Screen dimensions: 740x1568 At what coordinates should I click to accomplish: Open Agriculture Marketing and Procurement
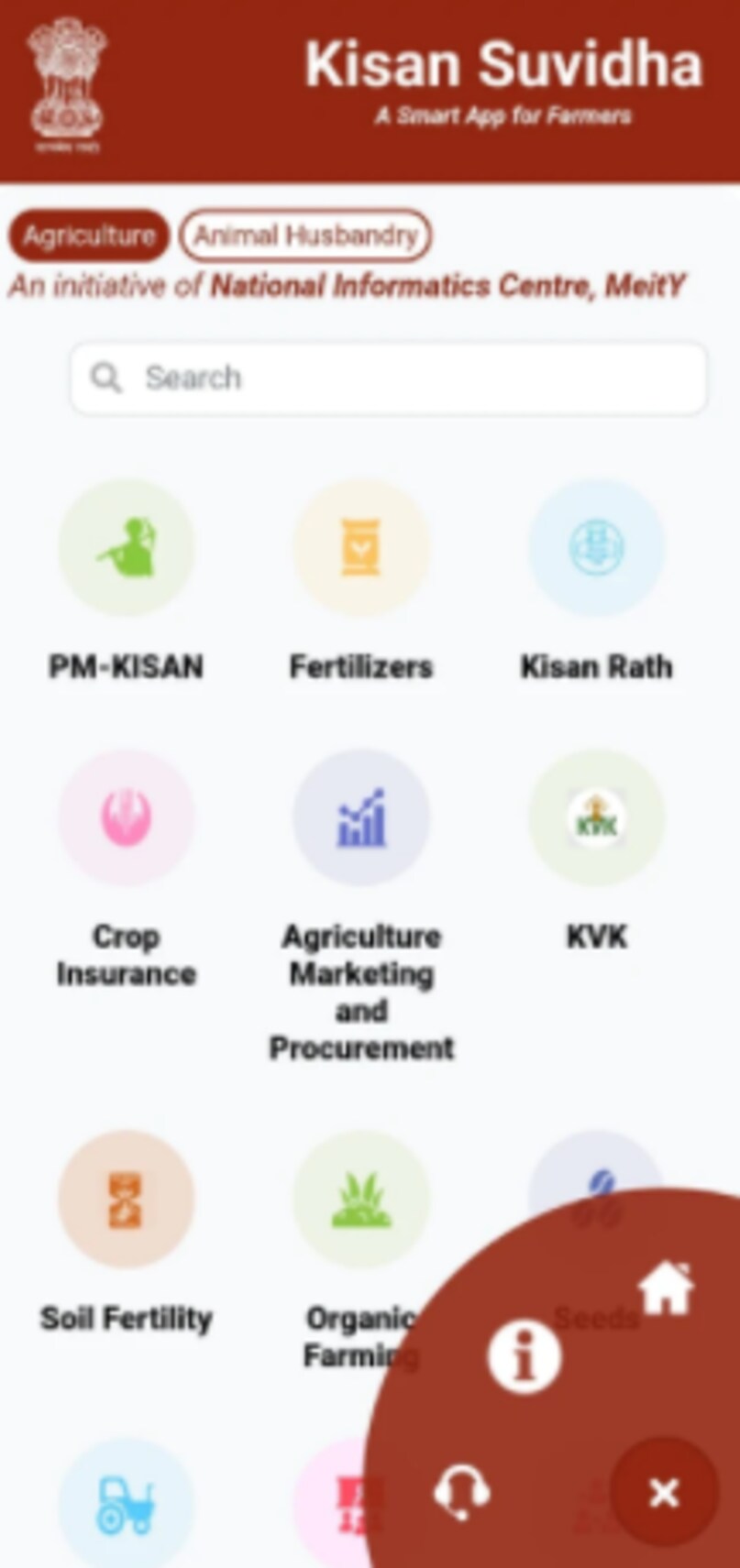pos(361,817)
